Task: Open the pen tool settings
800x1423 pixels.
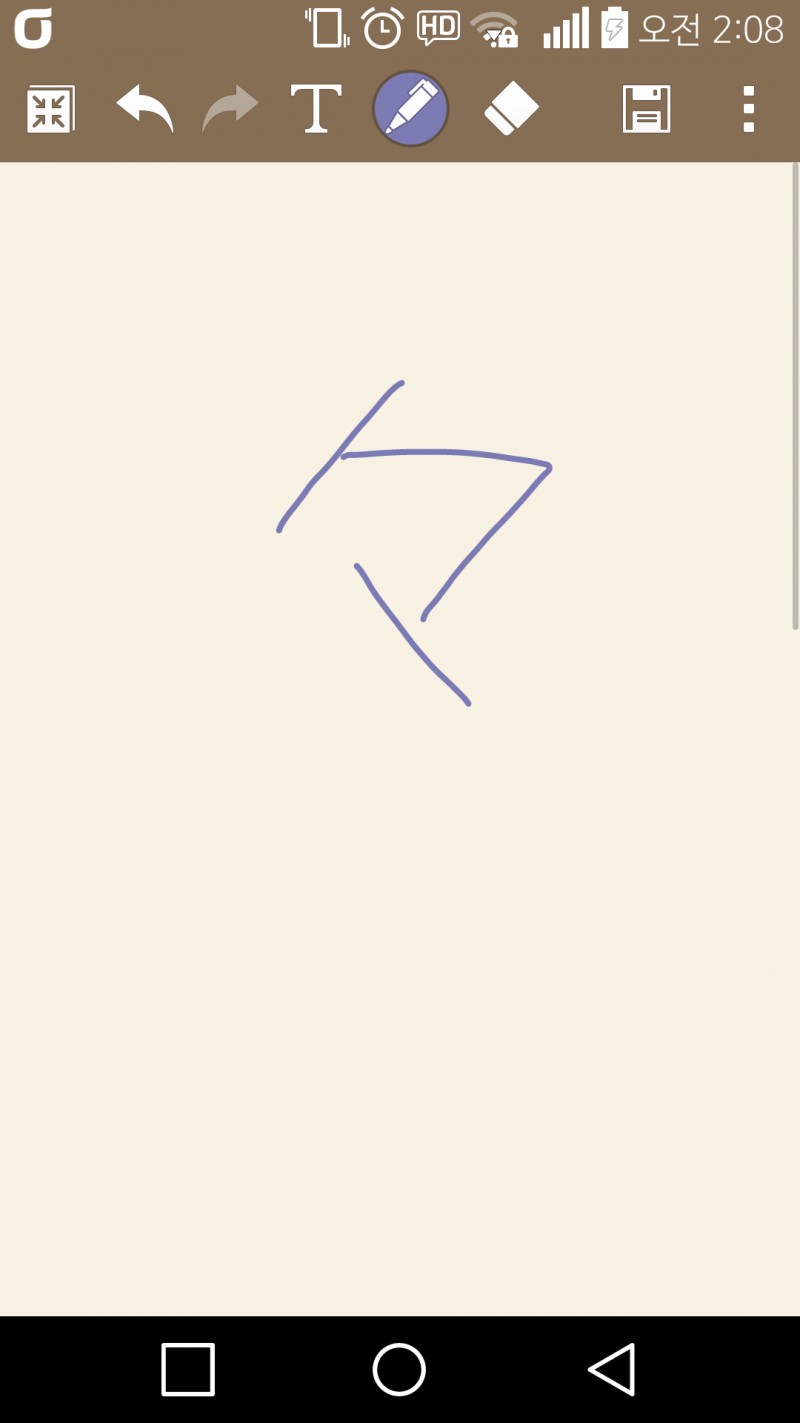Action: pyautogui.click(x=411, y=108)
